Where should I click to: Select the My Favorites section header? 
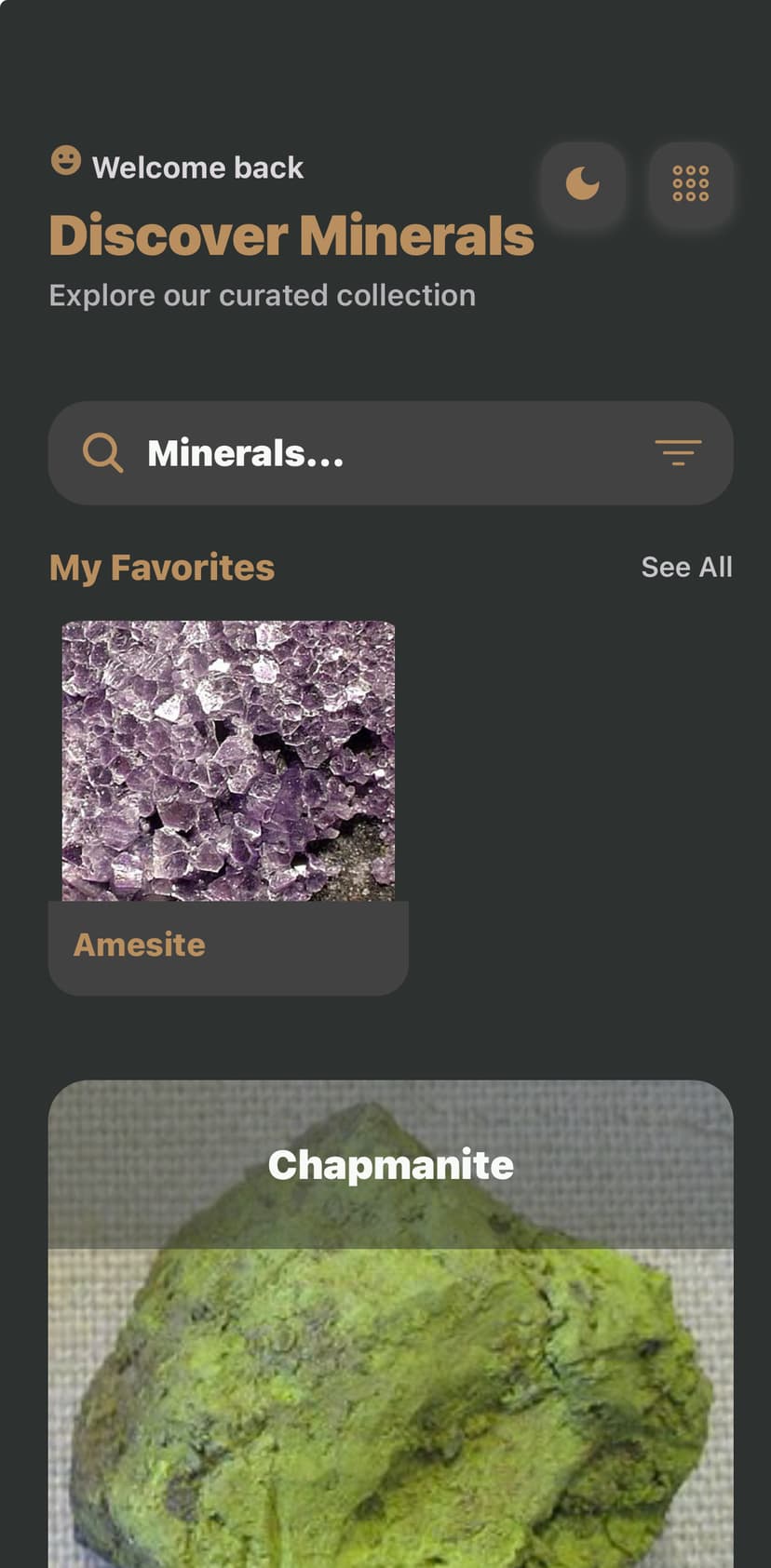click(161, 567)
